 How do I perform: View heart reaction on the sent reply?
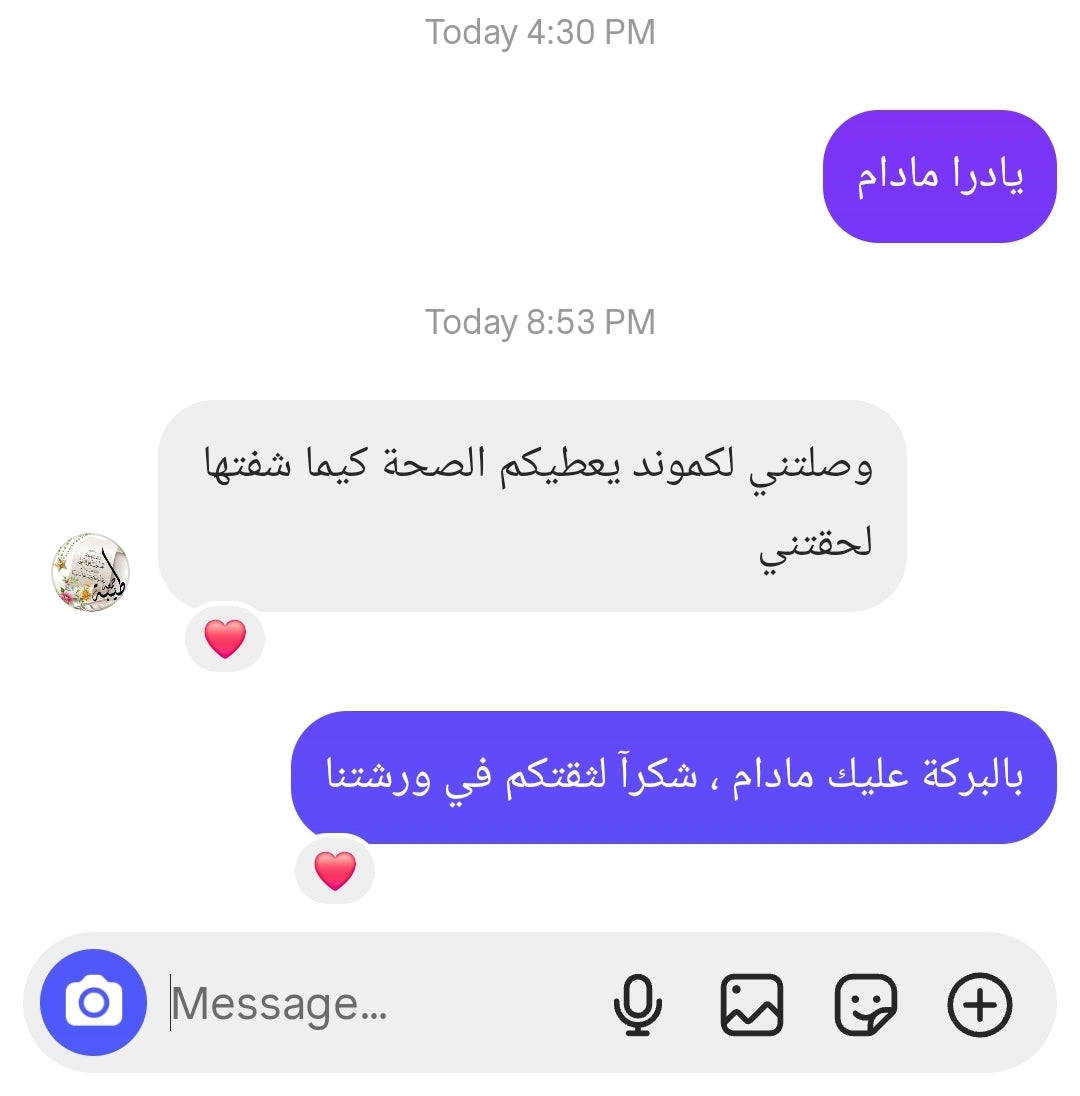(x=335, y=870)
